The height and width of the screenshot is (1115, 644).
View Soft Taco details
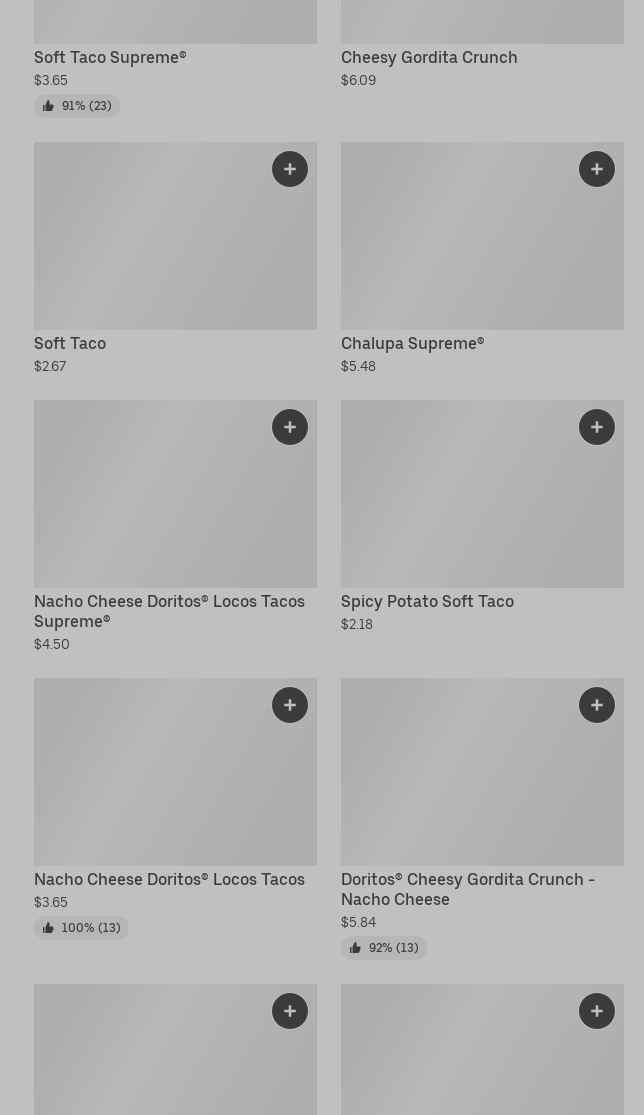(x=70, y=344)
